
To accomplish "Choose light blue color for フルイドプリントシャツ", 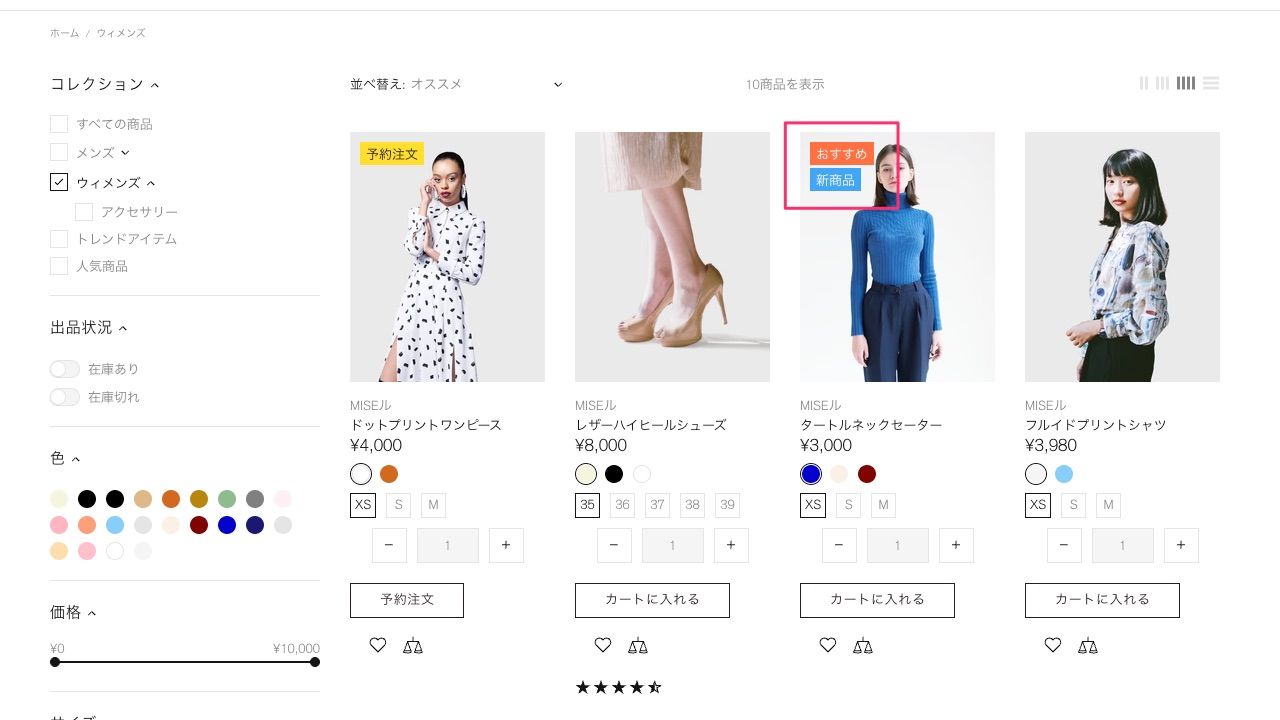I will [1064, 474].
